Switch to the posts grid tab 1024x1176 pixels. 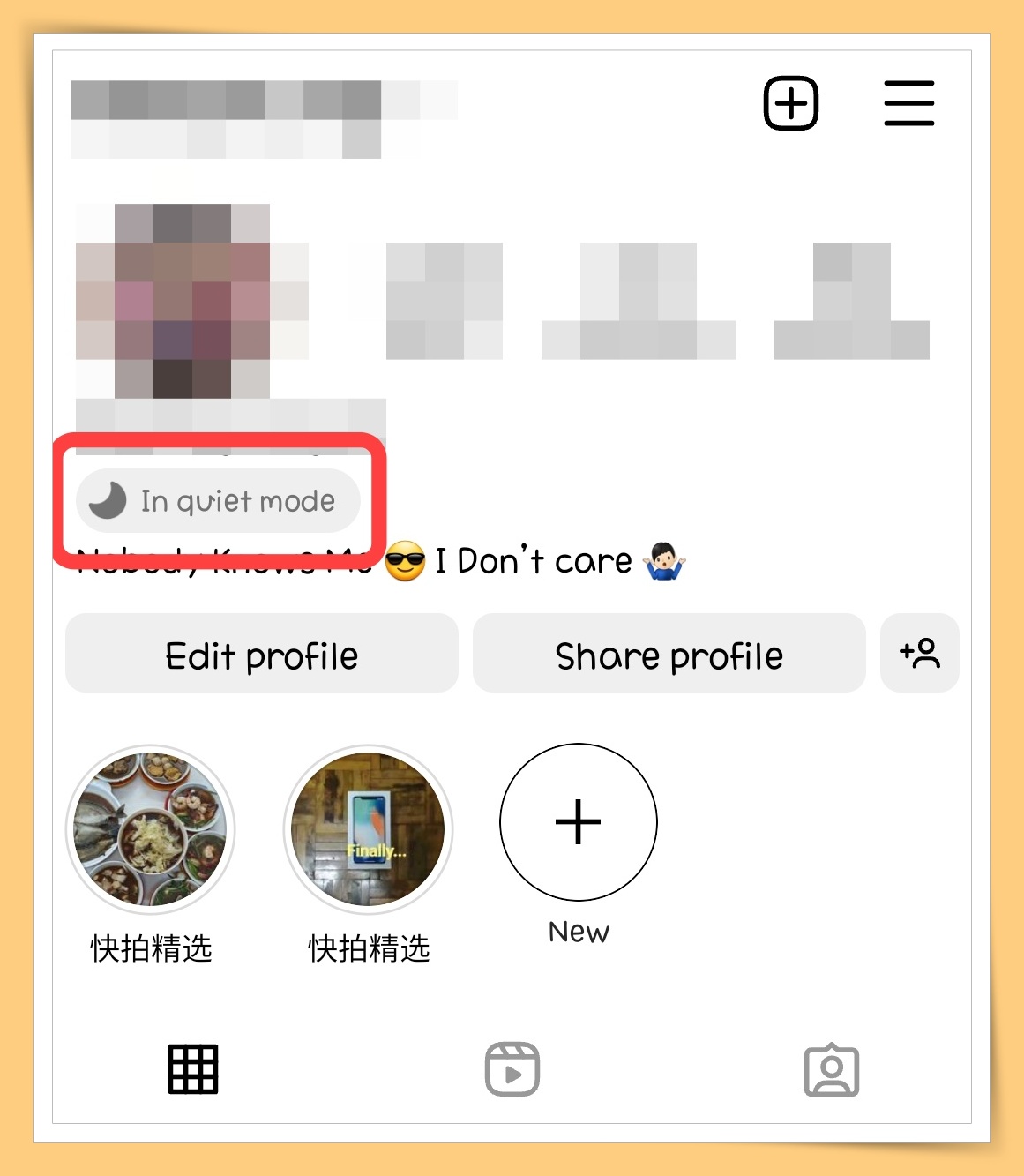point(193,1069)
